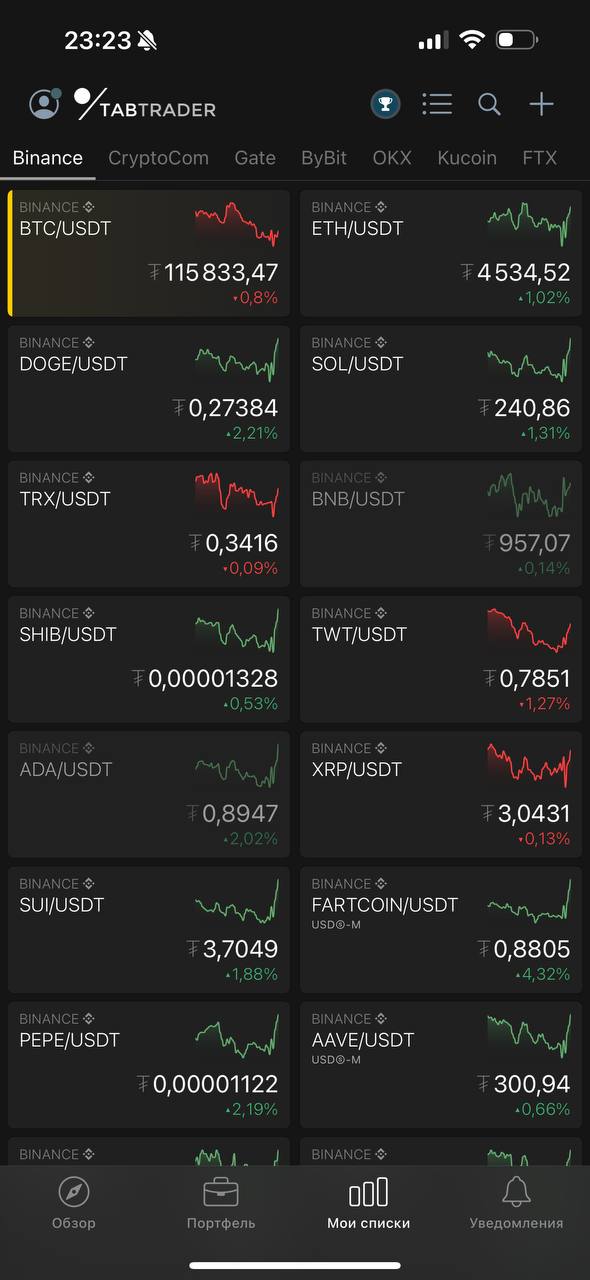Open the Уведомления tab
Viewport: 590px width, 1280px height.
coord(516,1203)
